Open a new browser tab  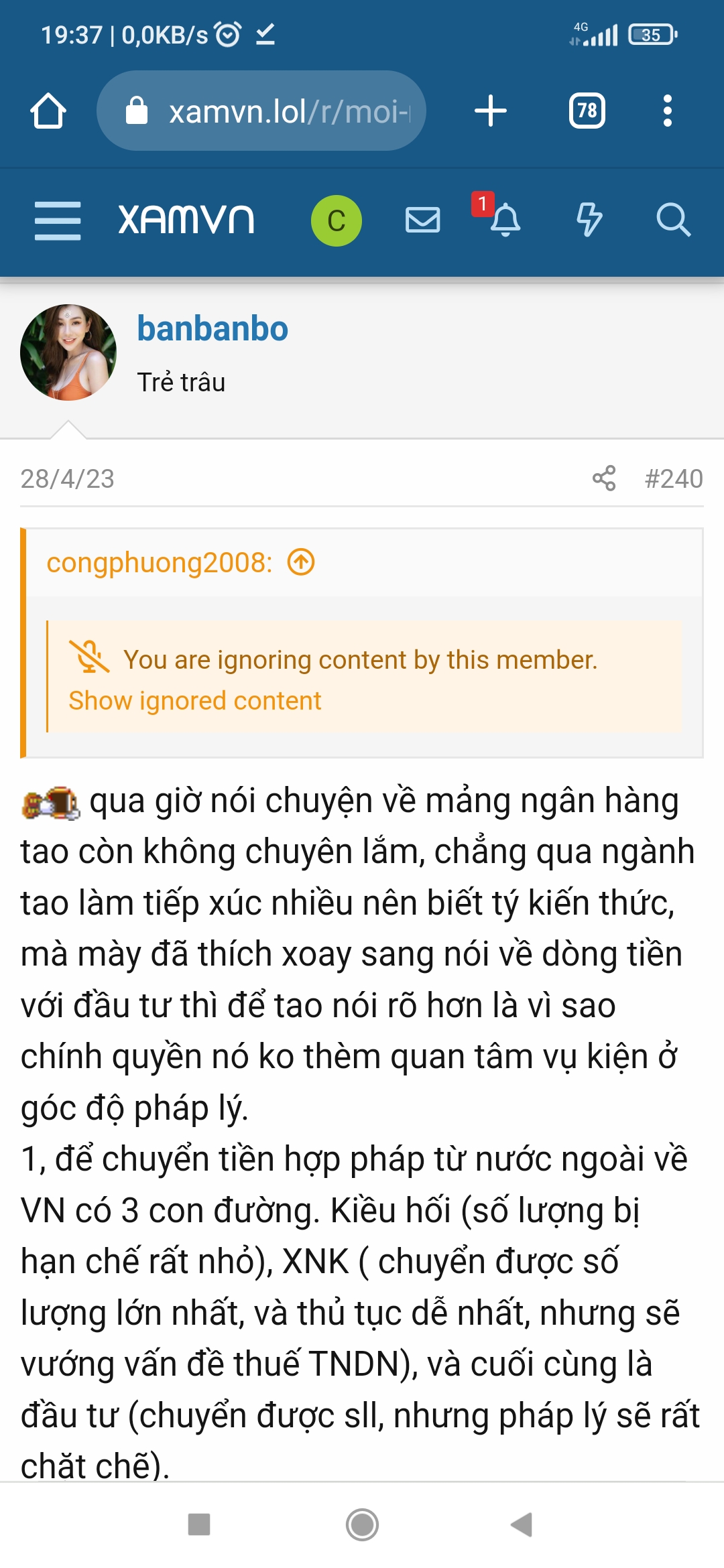pos(490,111)
